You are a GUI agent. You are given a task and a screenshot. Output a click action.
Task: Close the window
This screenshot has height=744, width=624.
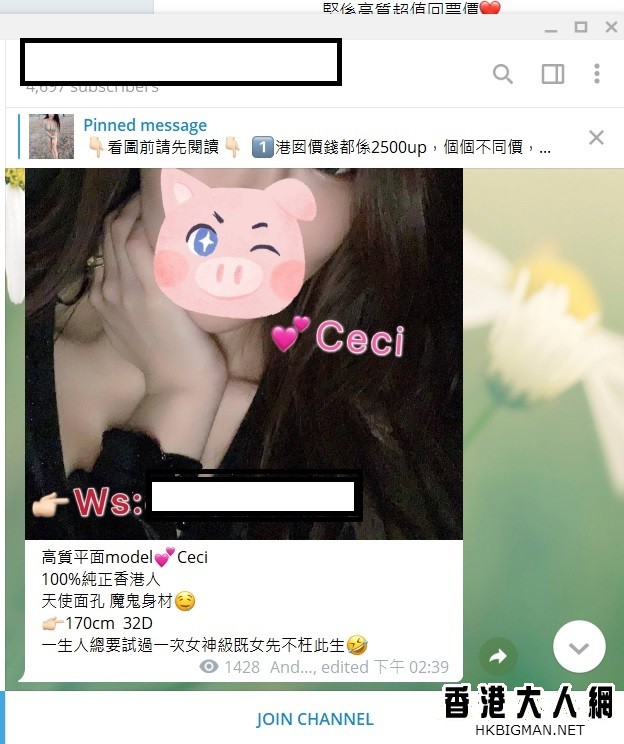(x=609, y=28)
